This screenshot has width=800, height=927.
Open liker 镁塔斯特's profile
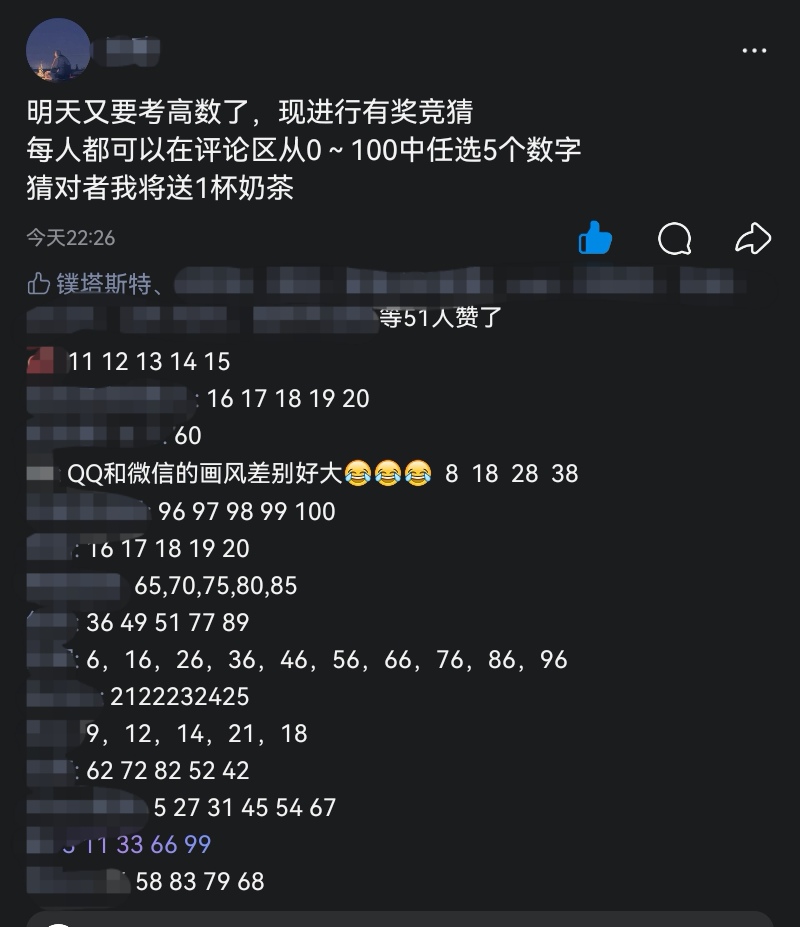(x=103, y=284)
